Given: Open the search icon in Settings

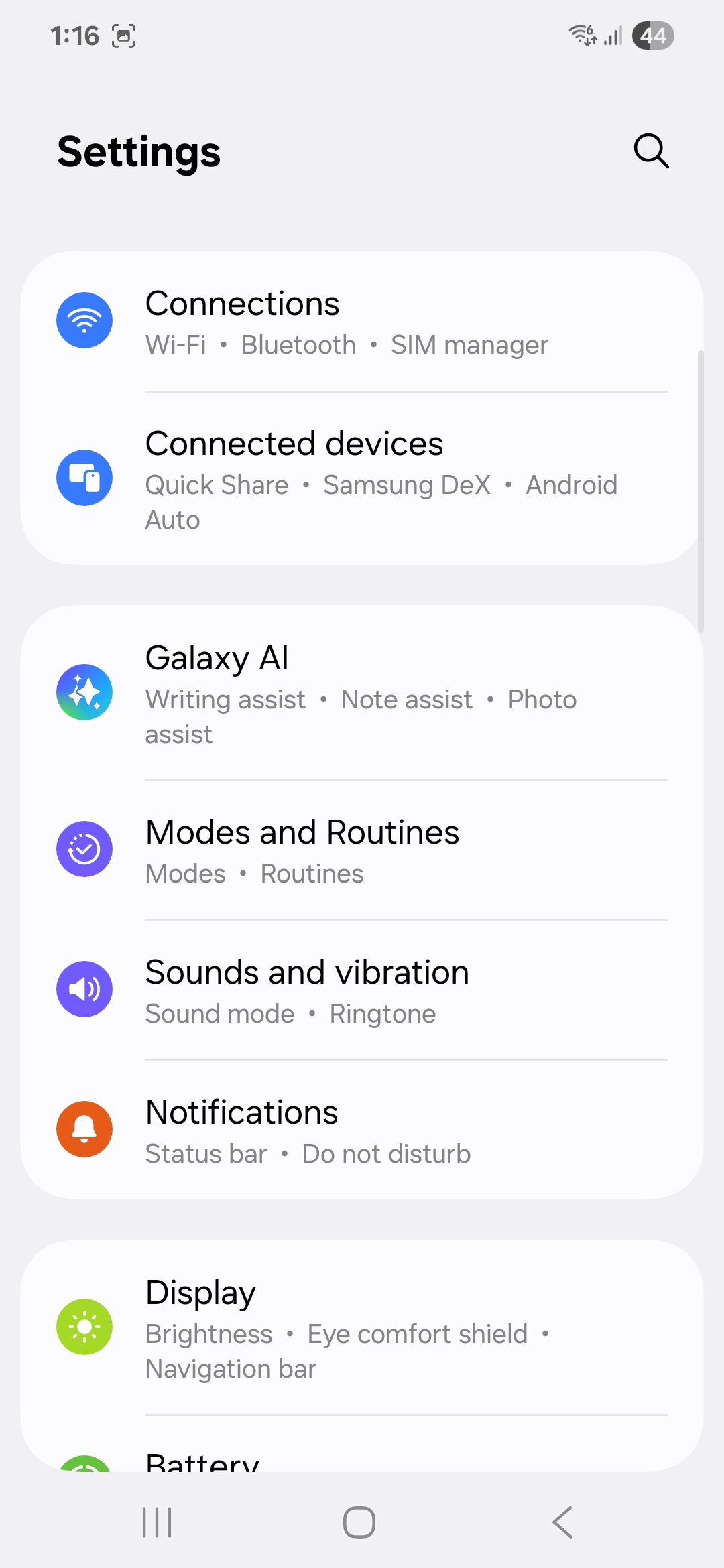Looking at the screenshot, I should point(651,151).
